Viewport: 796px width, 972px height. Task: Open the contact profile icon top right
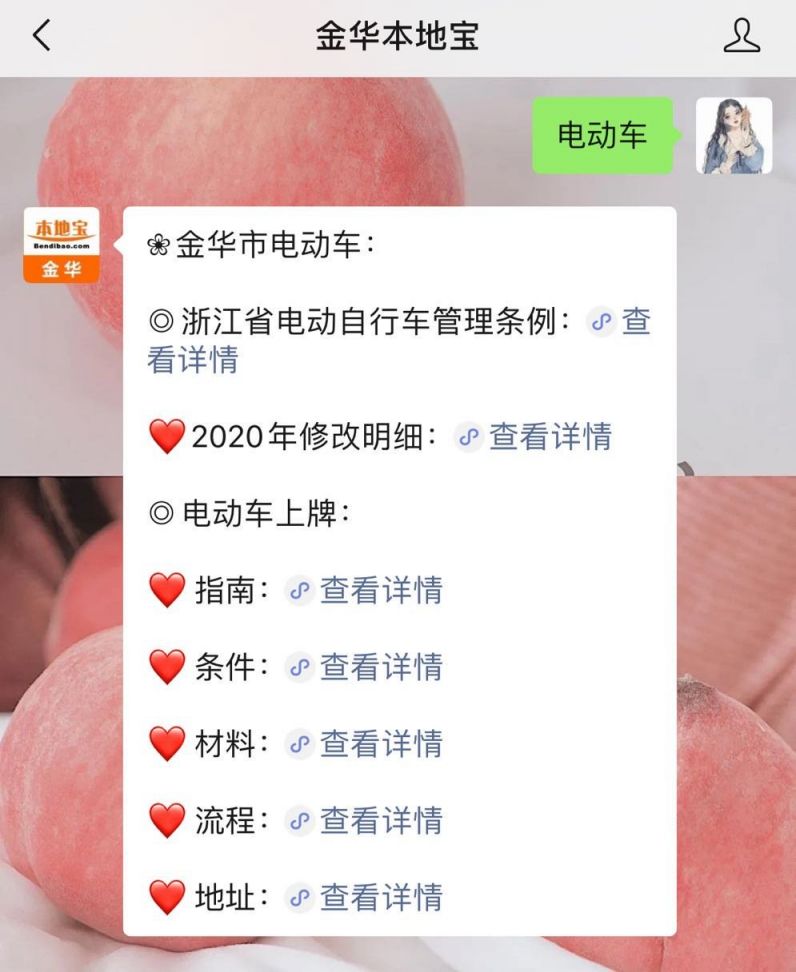coord(741,35)
